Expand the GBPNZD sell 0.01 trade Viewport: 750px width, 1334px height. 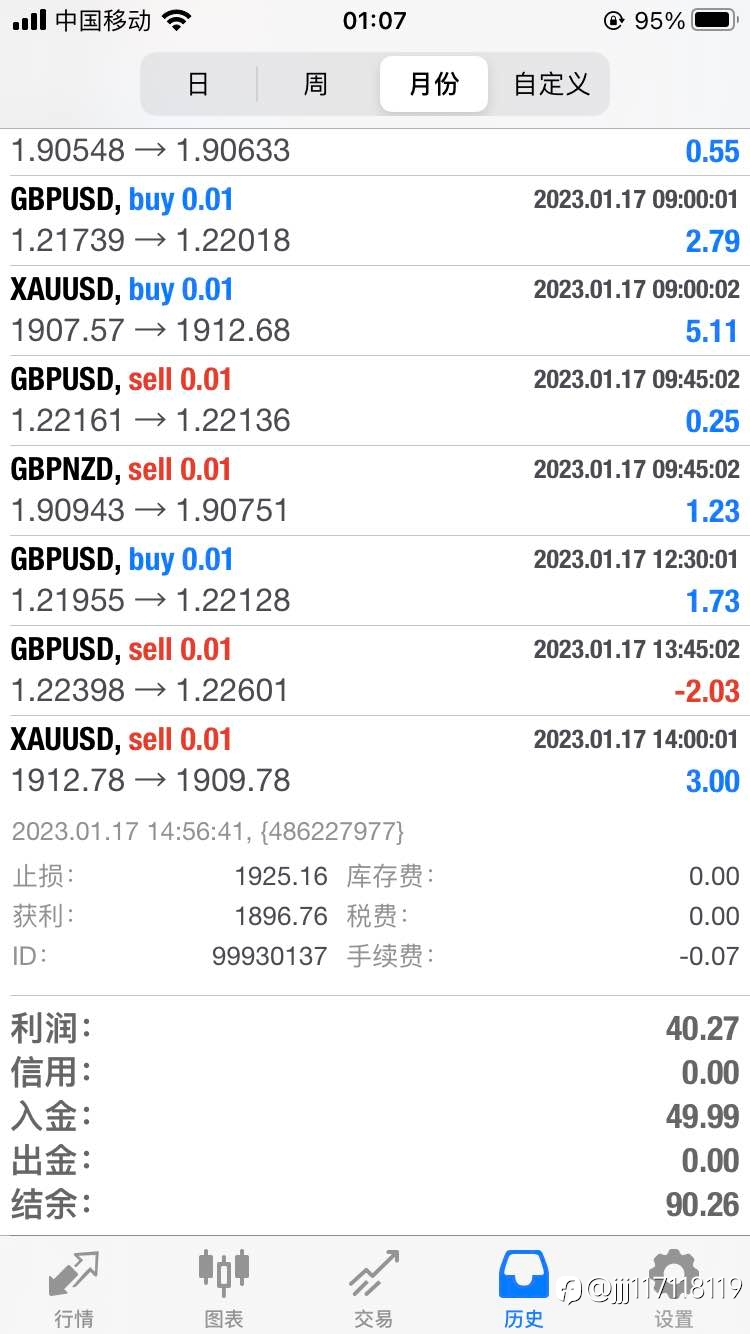375,491
